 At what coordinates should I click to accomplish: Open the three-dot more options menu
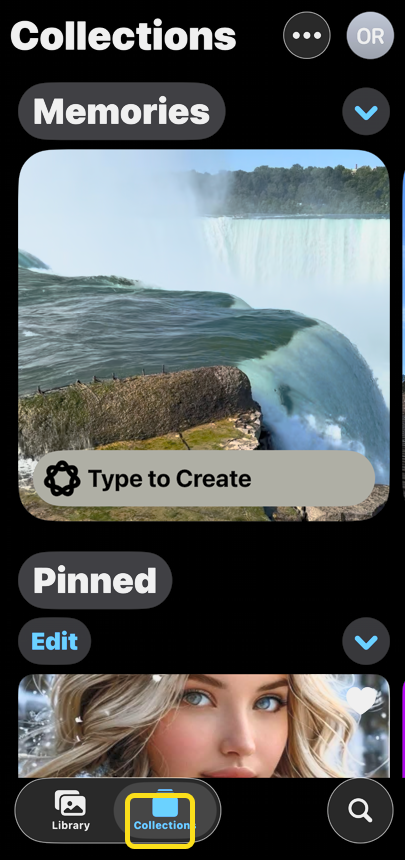307,36
